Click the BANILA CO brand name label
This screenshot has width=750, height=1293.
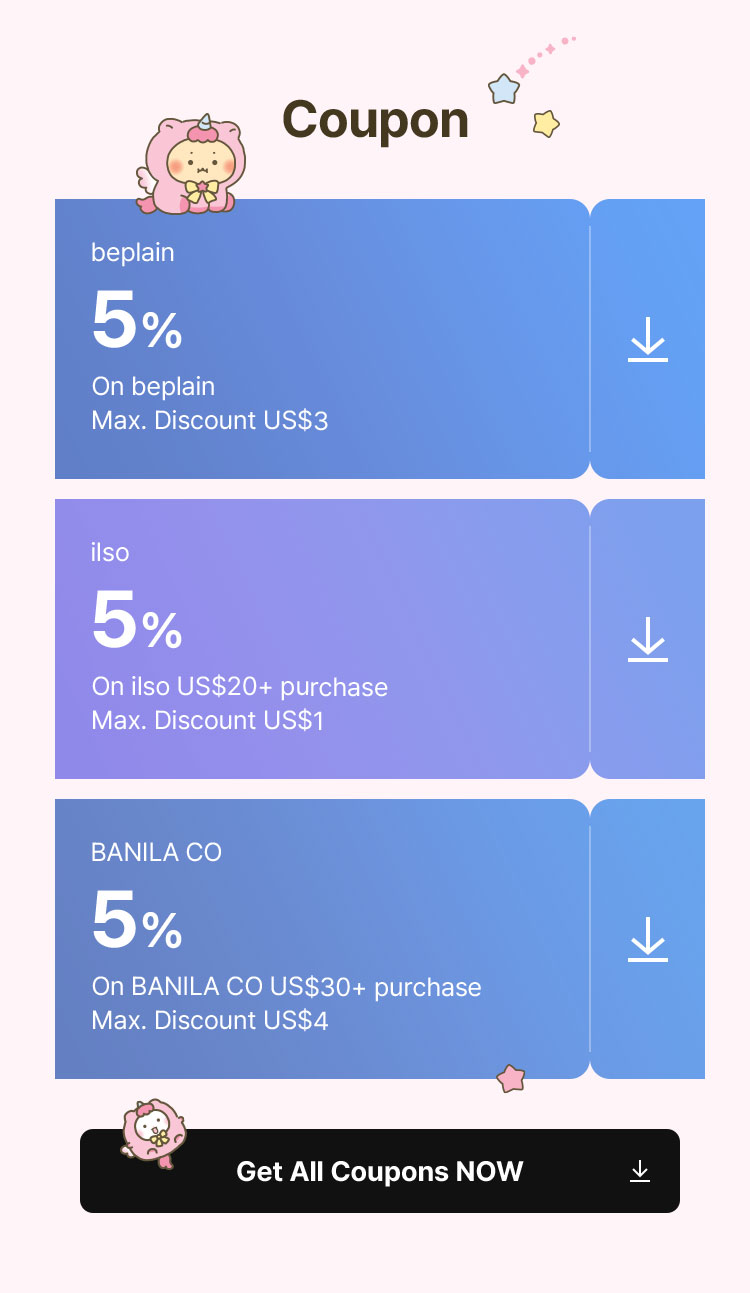(155, 852)
